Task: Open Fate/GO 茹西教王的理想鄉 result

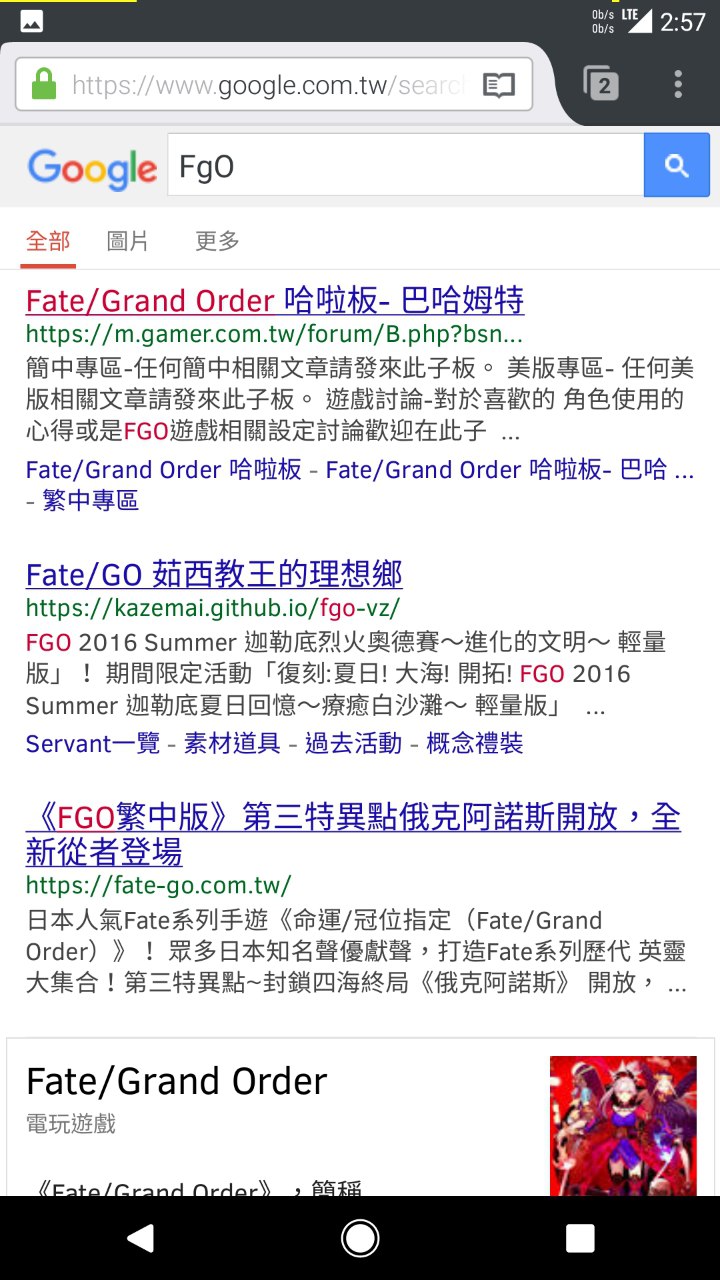Action: pyautogui.click(x=214, y=574)
